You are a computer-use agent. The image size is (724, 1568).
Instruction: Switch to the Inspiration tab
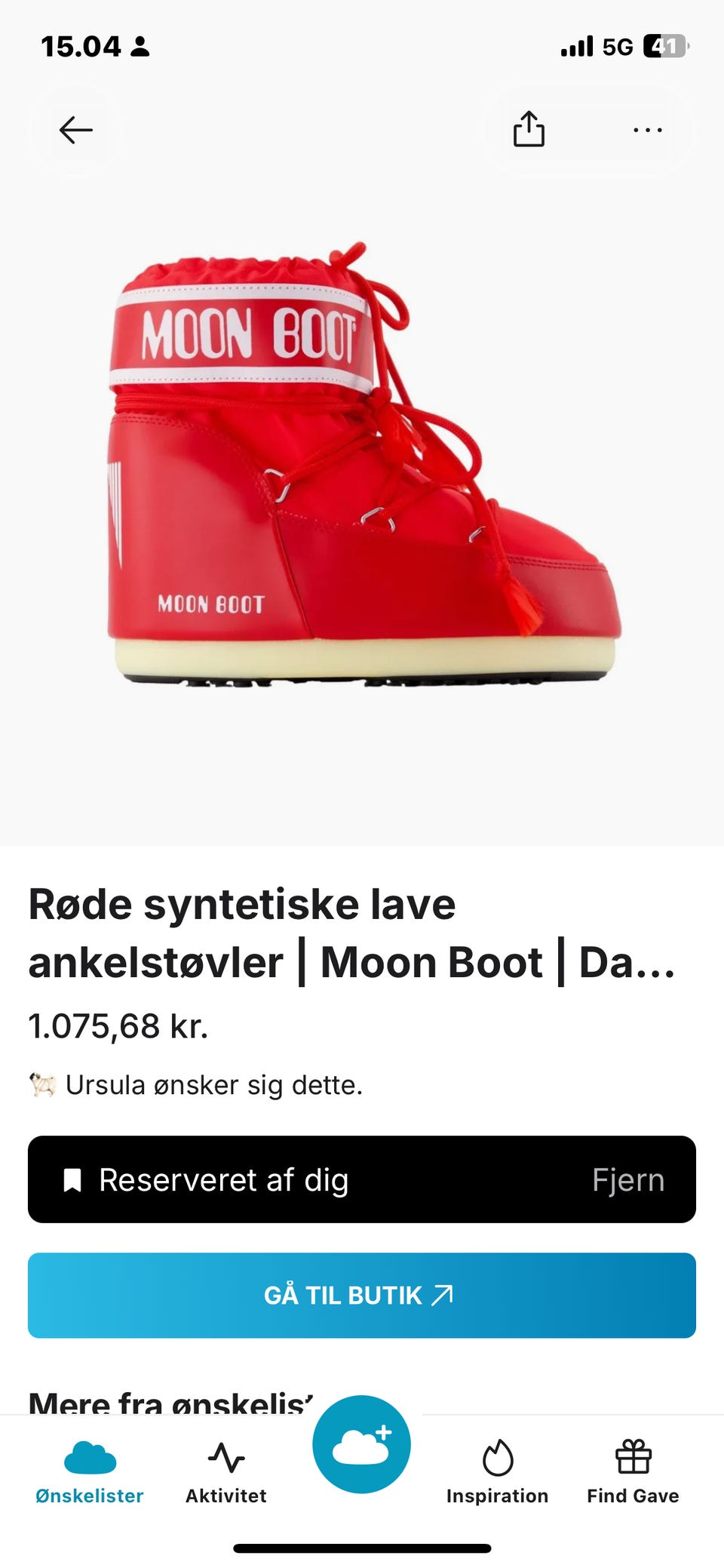[x=498, y=1472]
